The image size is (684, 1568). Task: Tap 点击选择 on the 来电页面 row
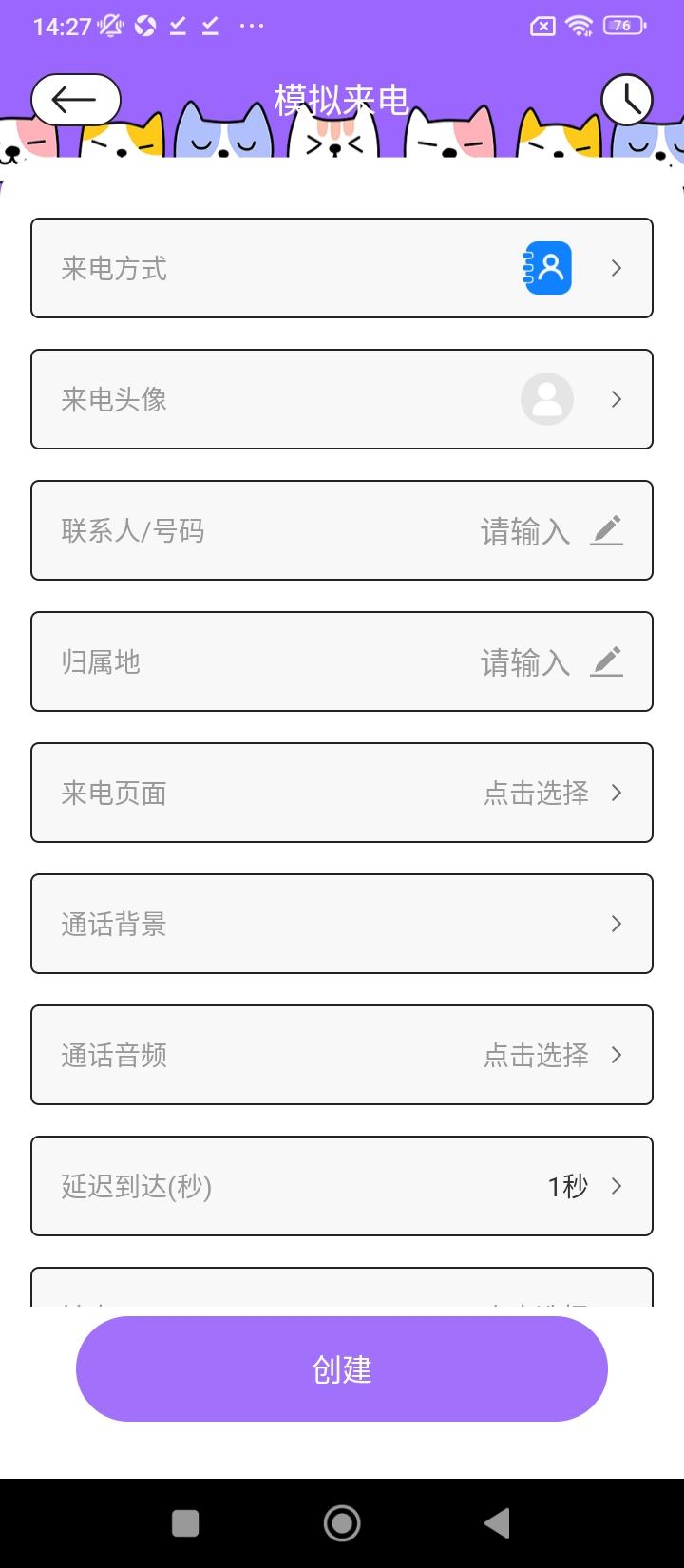tap(535, 793)
